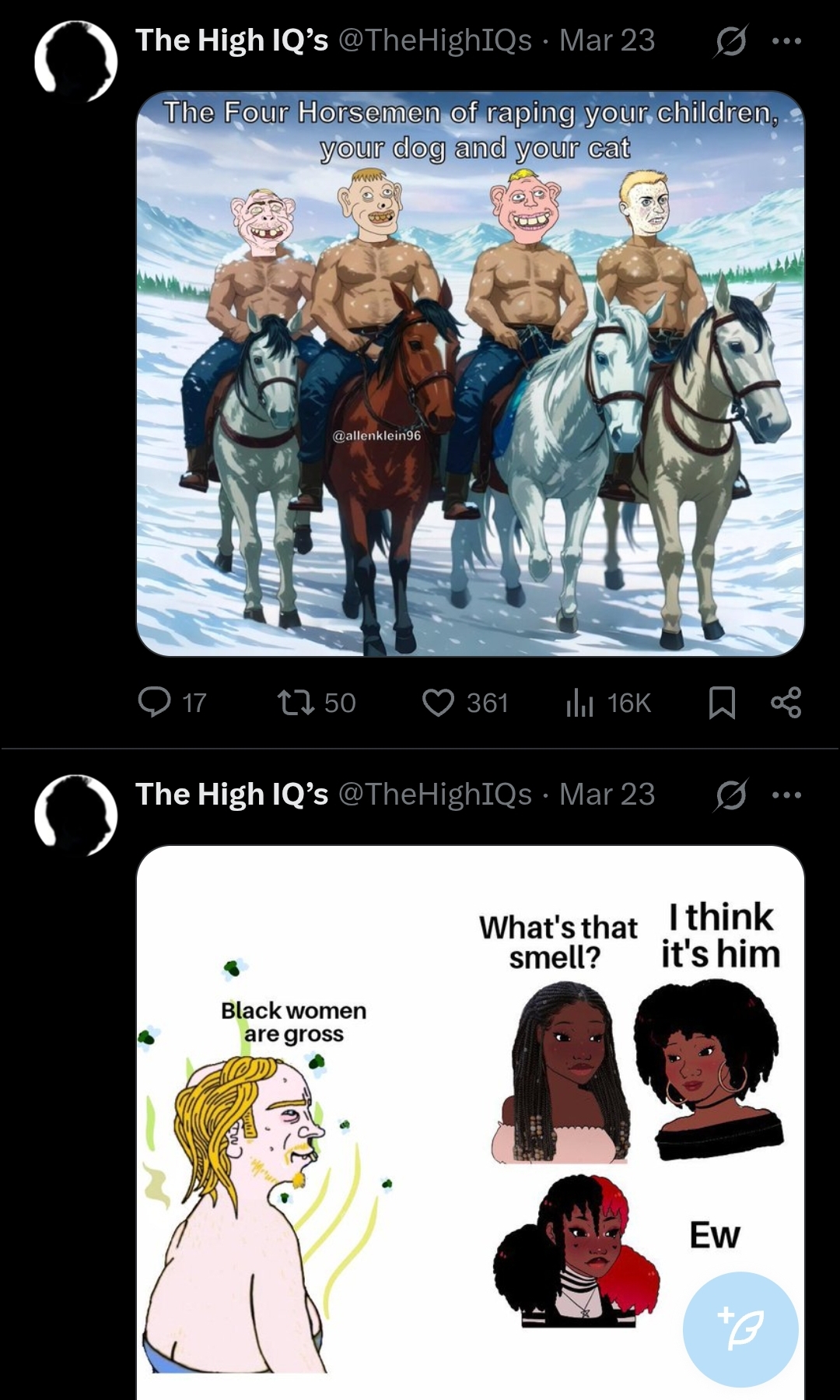Image resolution: width=840 pixels, height=1400 pixels.
Task: Bookmark the horse riders picture post
Action: 722,702
